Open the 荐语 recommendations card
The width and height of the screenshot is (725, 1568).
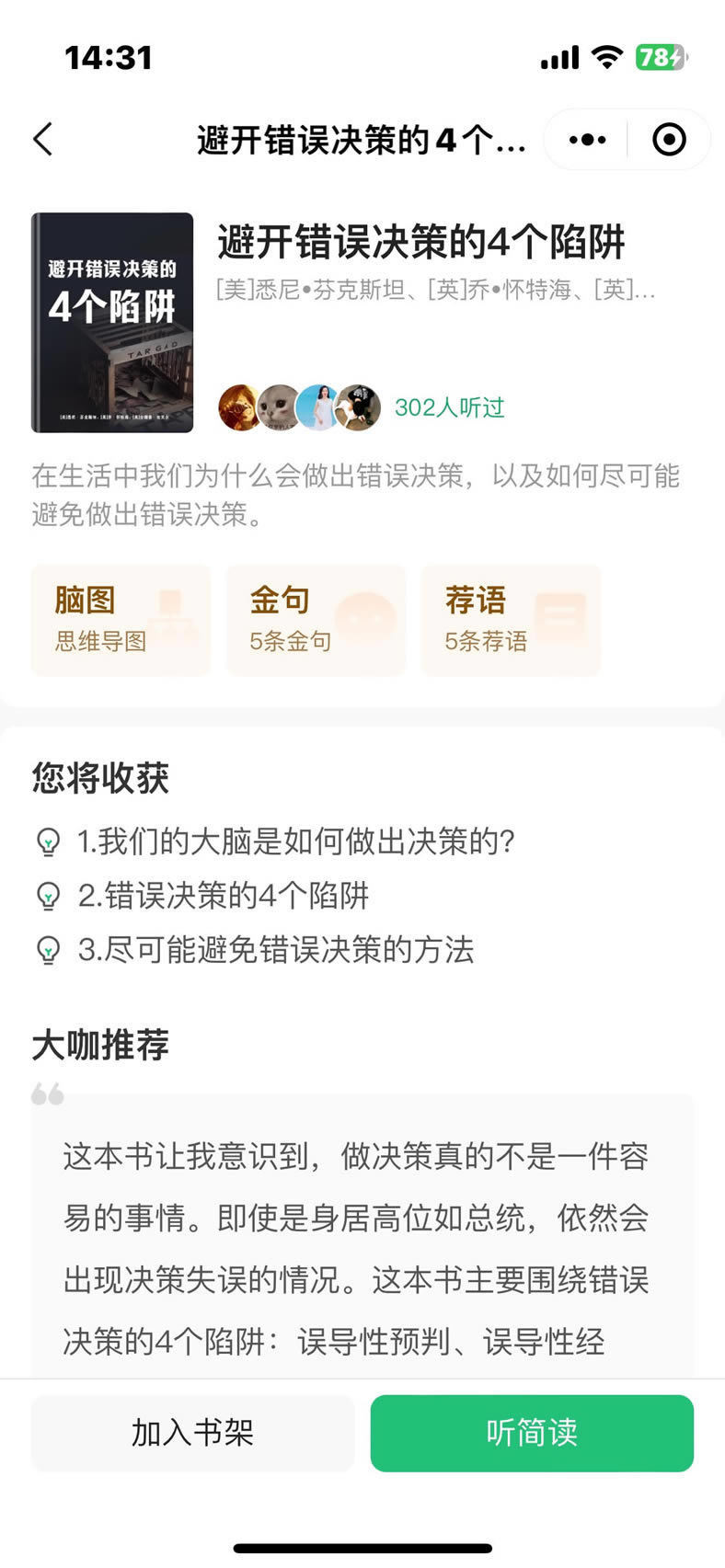click(x=511, y=621)
